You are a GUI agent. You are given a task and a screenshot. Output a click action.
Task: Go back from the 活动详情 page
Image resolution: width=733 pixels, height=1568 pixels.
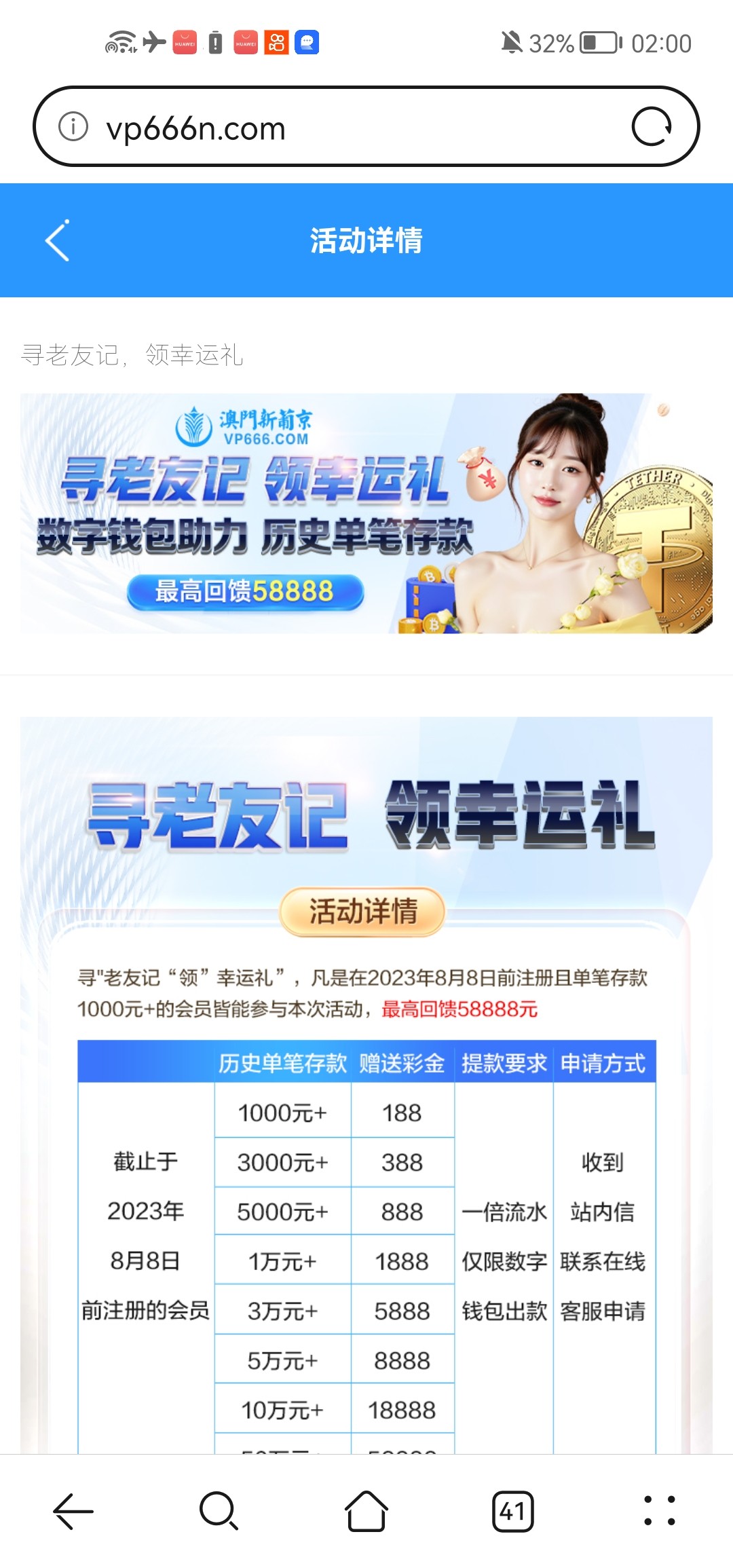click(58, 240)
